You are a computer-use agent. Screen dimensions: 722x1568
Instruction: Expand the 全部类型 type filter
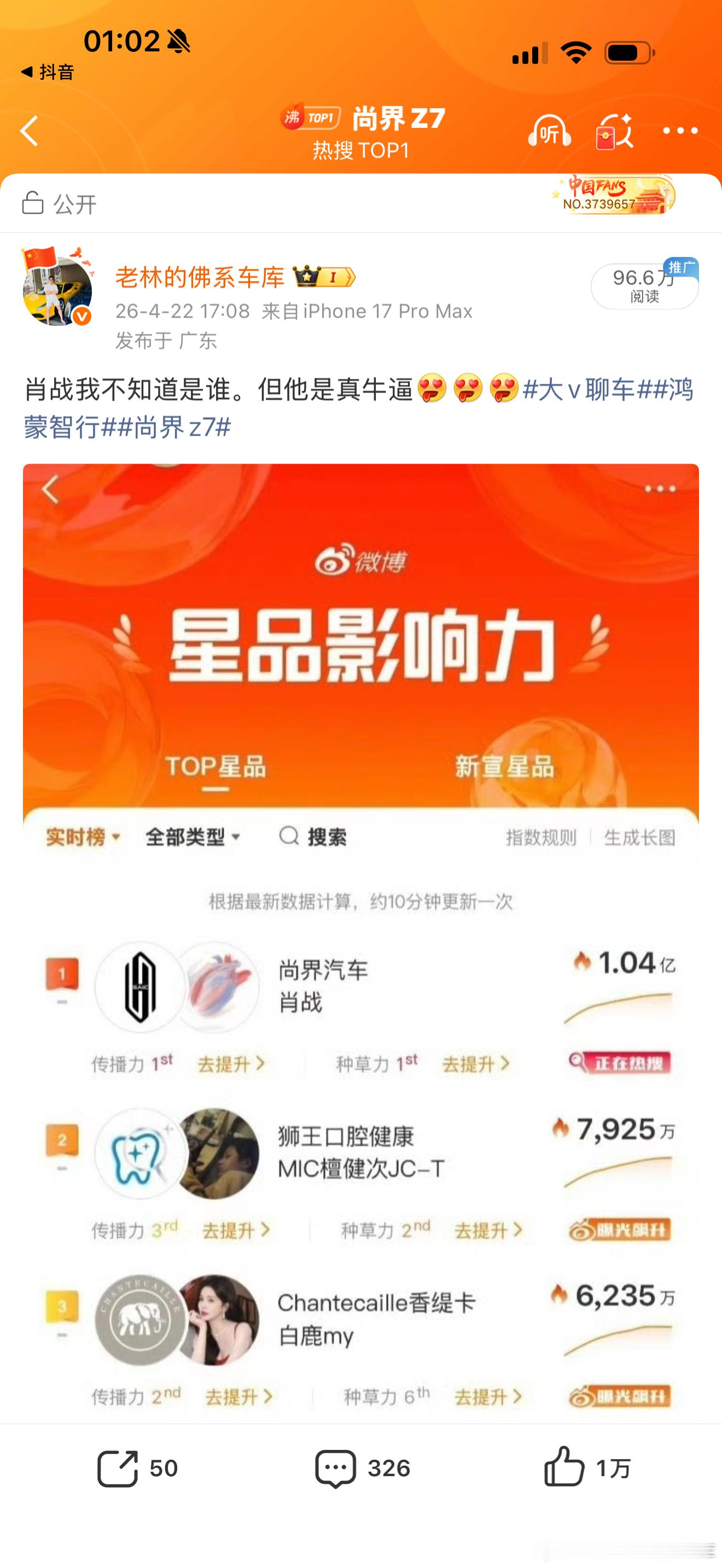pos(189,836)
